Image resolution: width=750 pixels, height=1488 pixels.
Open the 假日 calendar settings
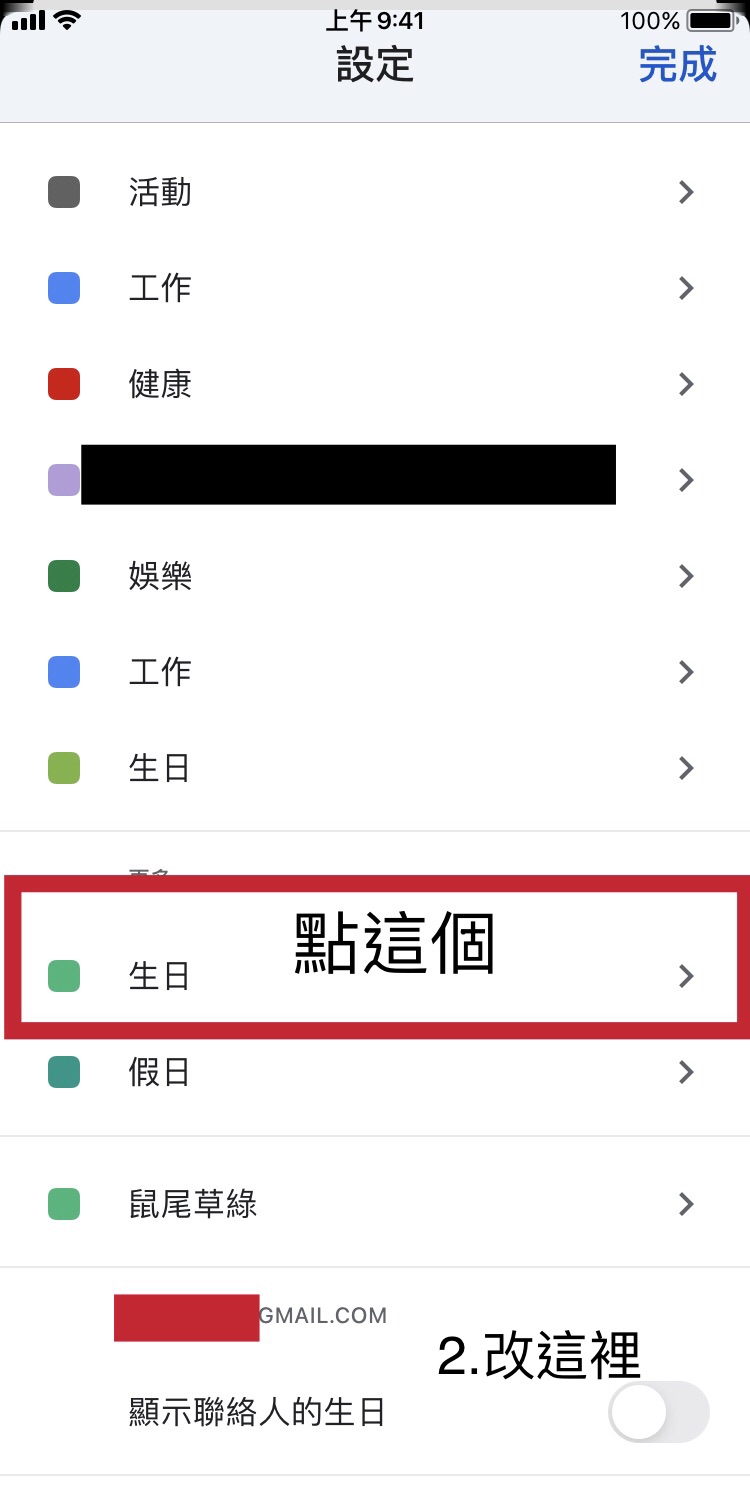[374, 1072]
